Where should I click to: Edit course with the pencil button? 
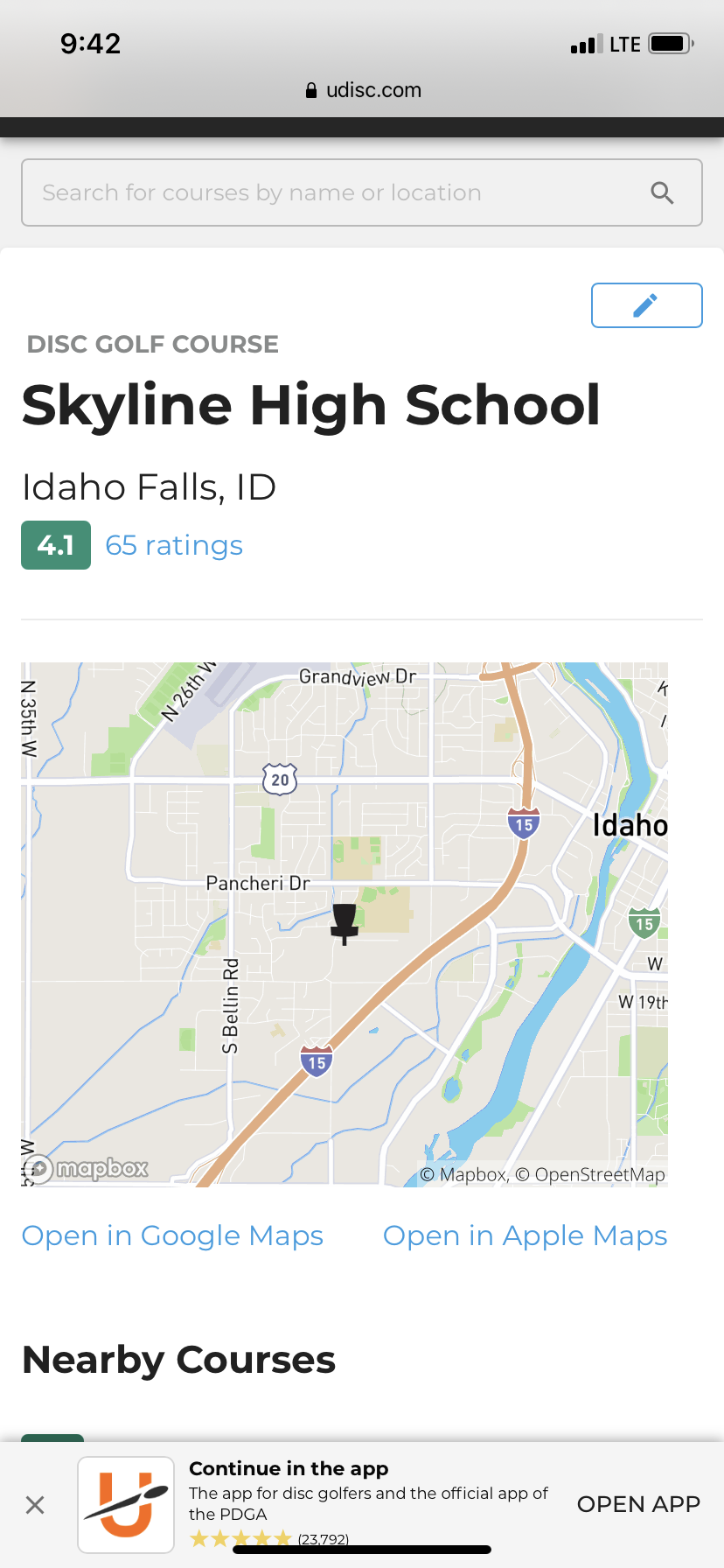tap(646, 305)
